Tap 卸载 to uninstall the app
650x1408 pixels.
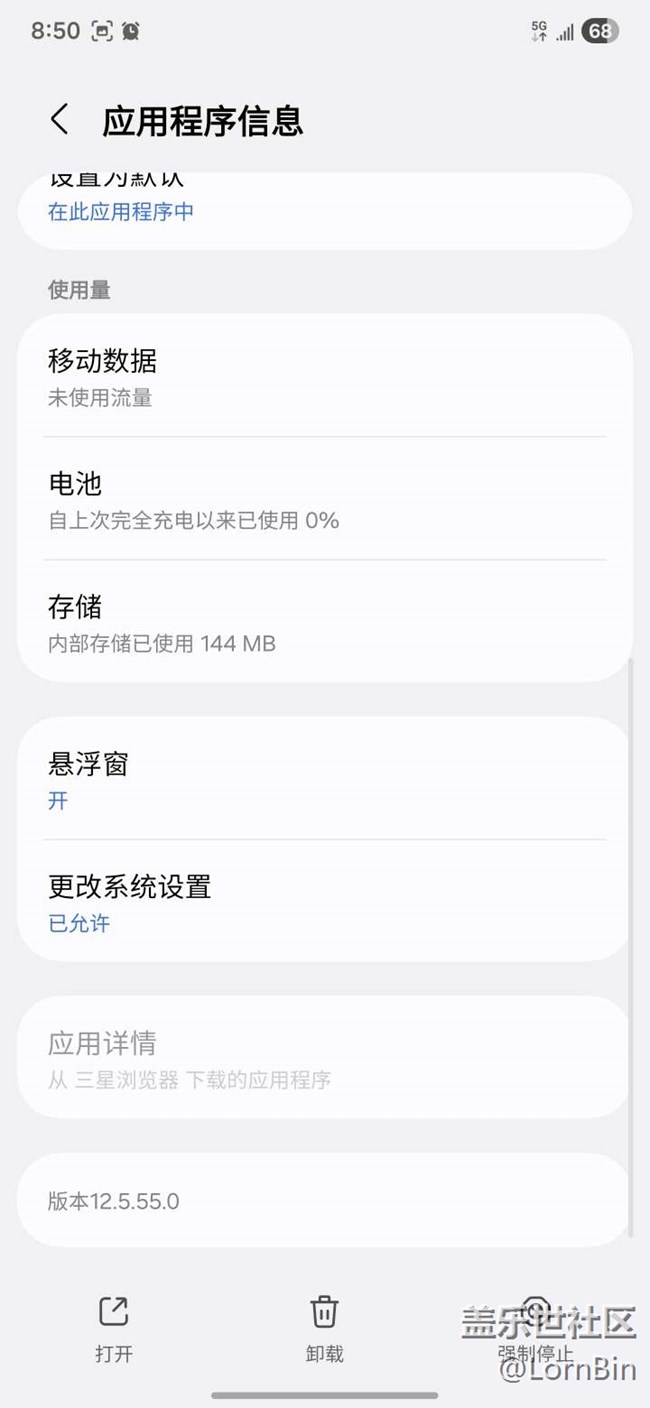point(324,1329)
